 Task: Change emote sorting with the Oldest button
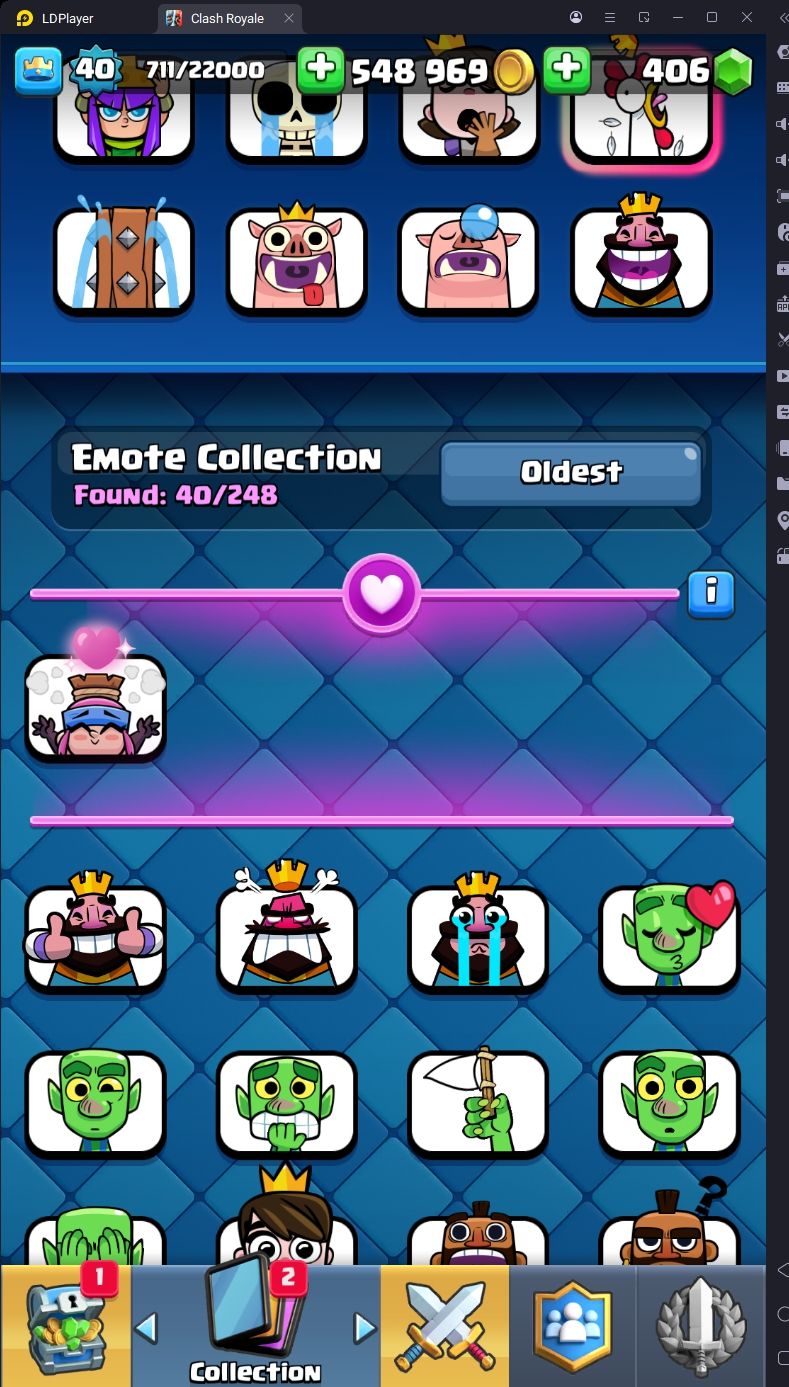[571, 472]
